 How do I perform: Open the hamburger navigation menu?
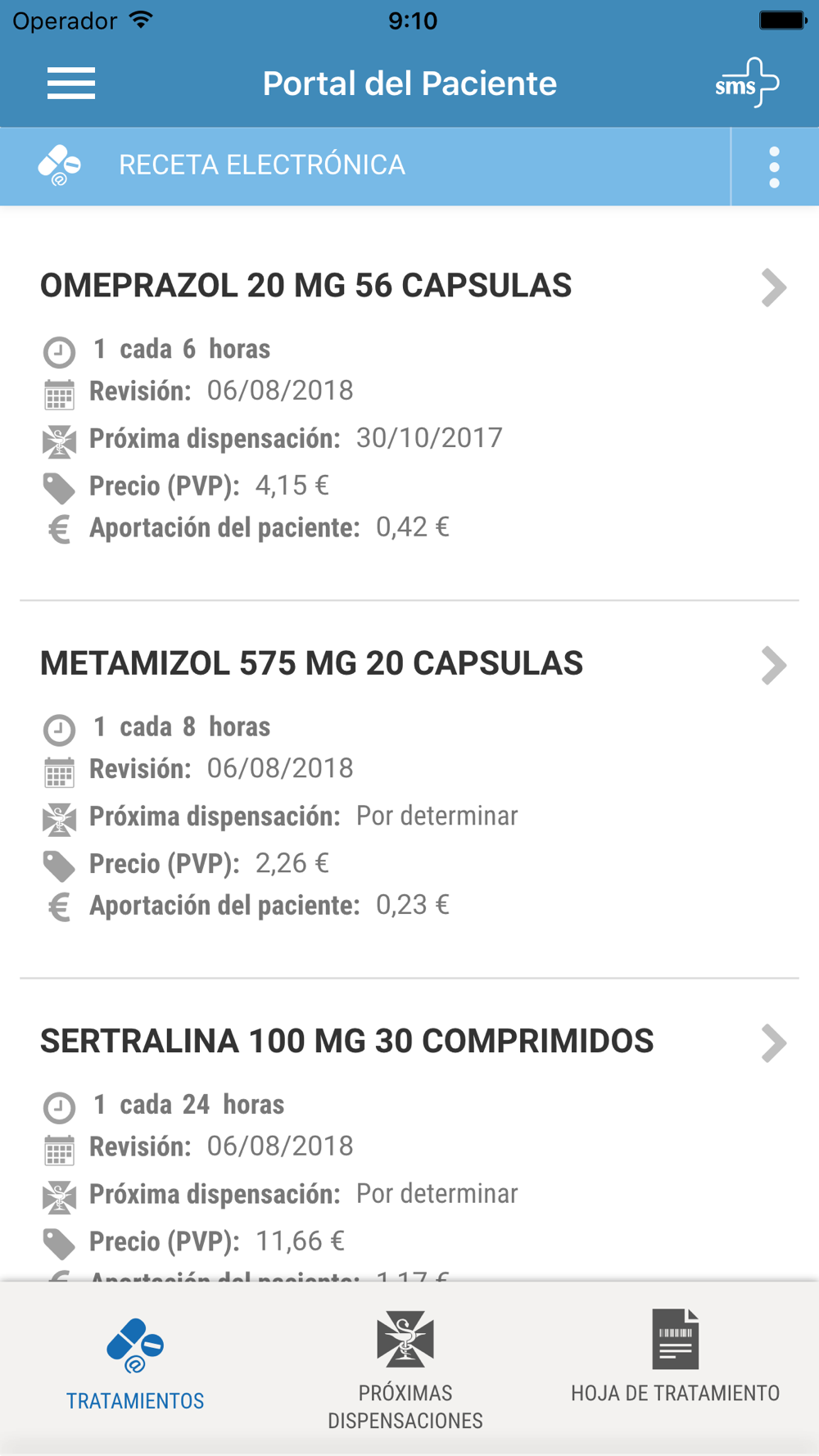coord(71,84)
